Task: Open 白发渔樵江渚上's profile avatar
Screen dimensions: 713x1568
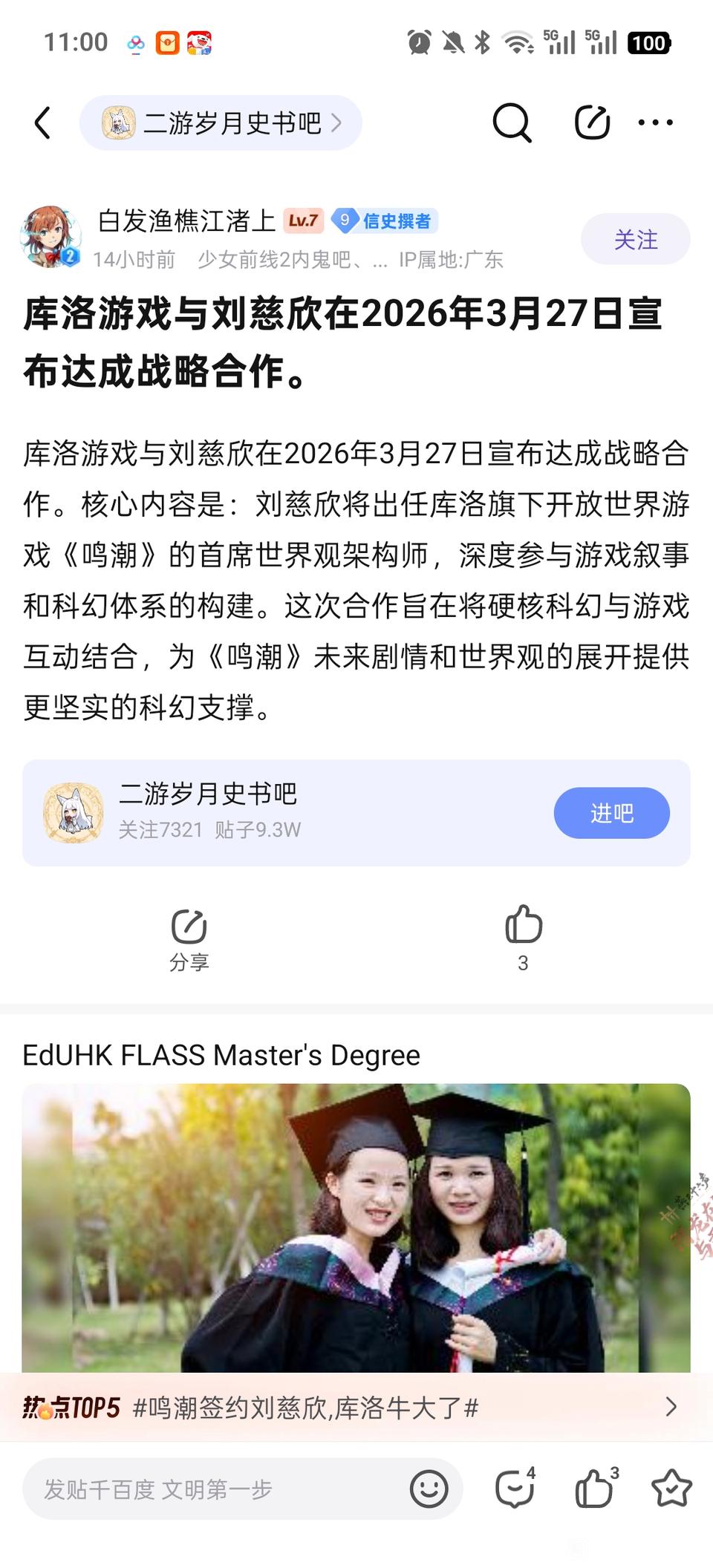Action: point(50,238)
